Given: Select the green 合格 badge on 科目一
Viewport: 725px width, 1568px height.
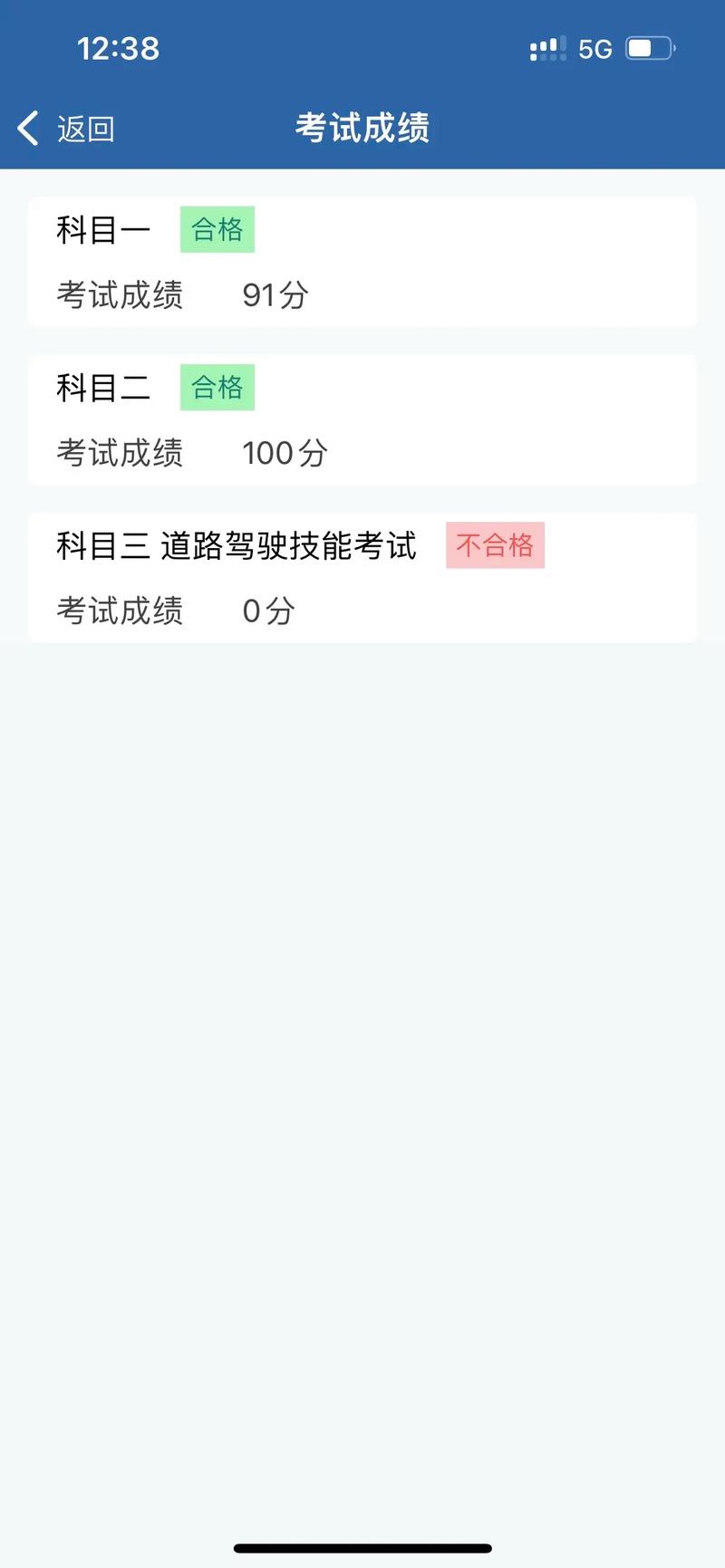Looking at the screenshot, I should click(x=217, y=229).
